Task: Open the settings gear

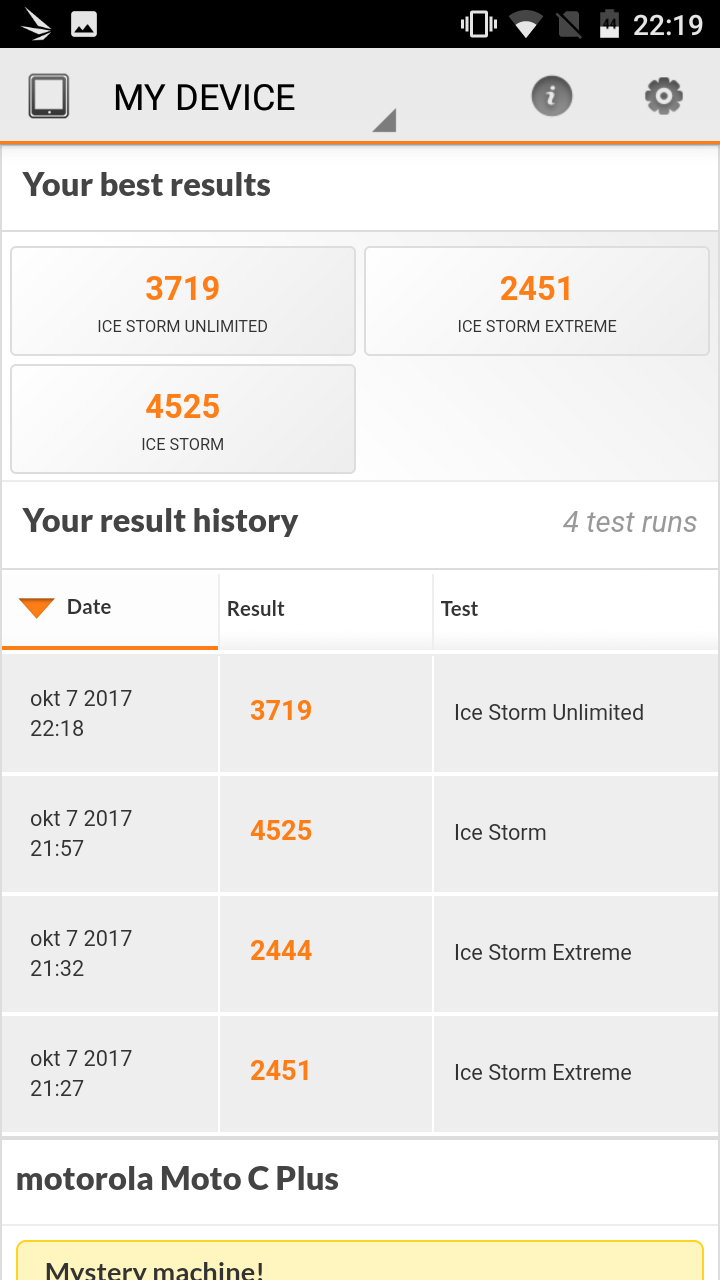Action: pyautogui.click(x=663, y=97)
